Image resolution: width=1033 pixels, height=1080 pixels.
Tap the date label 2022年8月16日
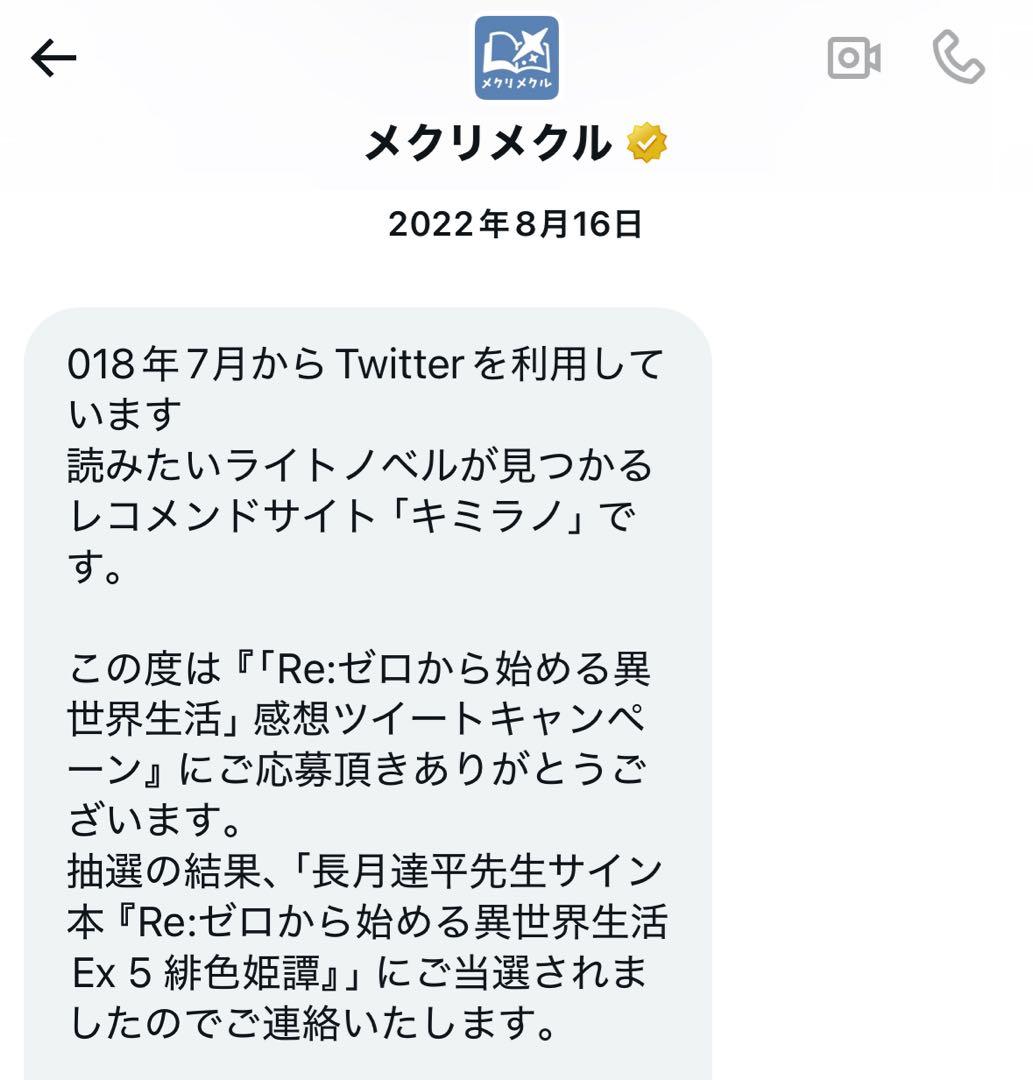point(517,224)
